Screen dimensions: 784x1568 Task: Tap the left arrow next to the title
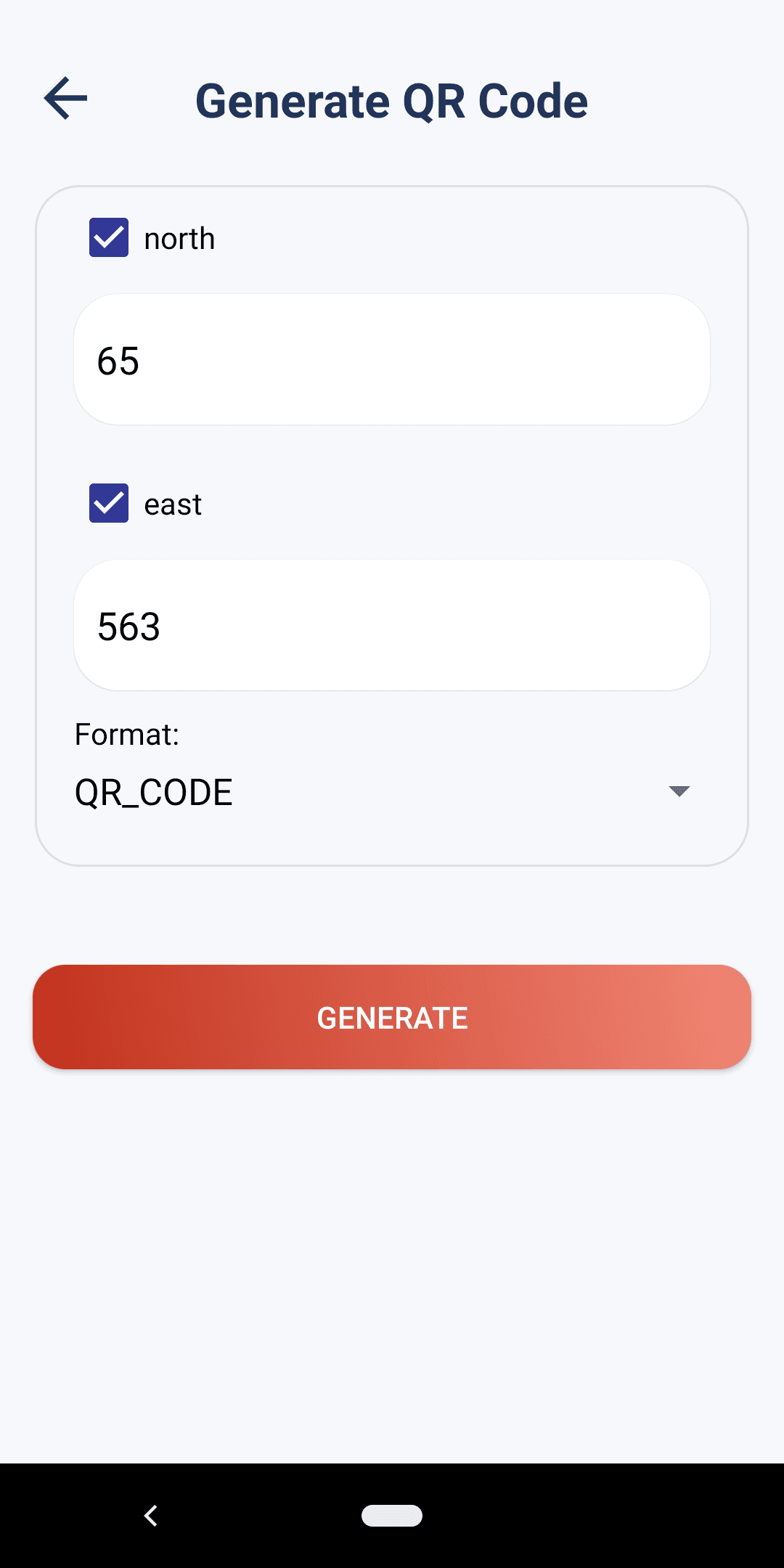pyautogui.click(x=65, y=99)
